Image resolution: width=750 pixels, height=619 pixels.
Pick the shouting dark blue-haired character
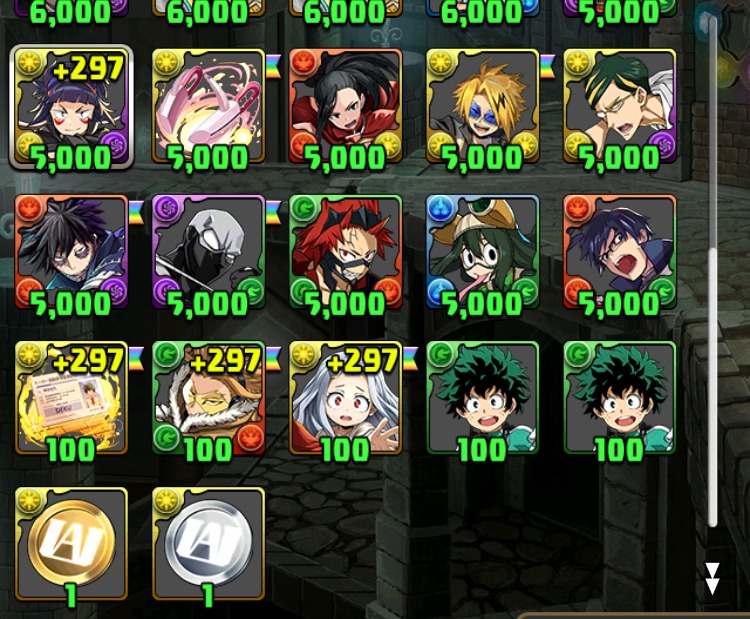(x=619, y=253)
